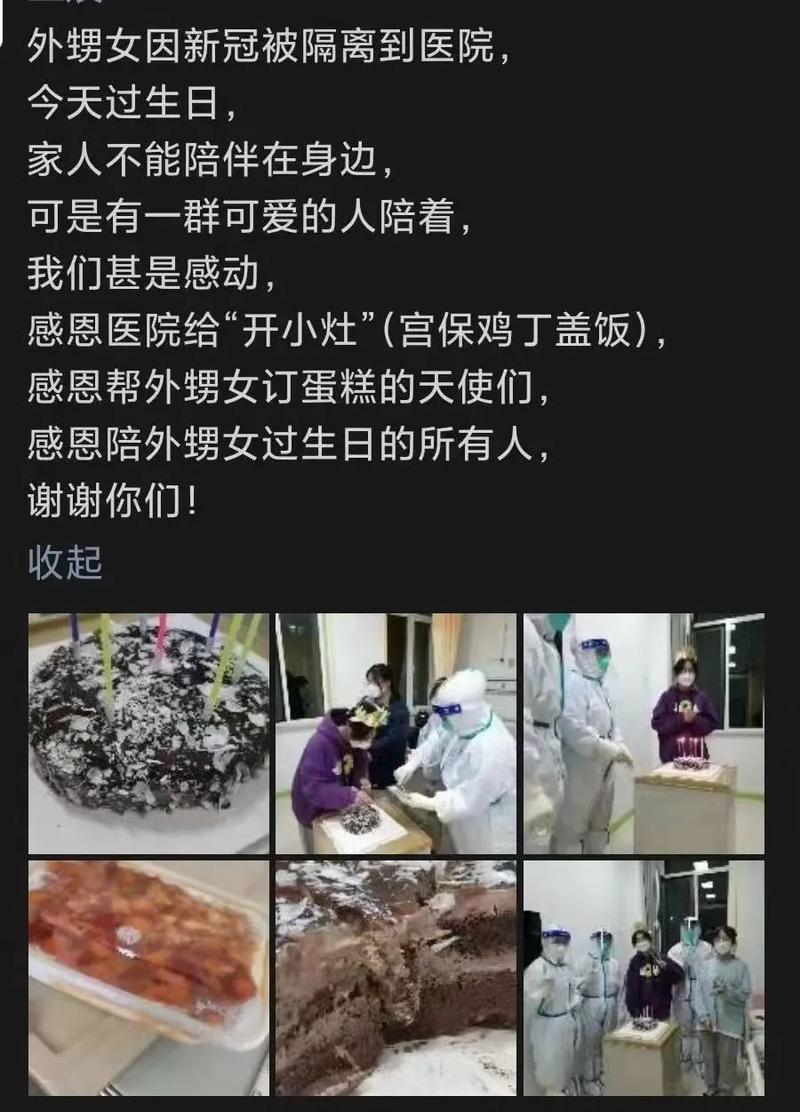The image size is (800, 1112).
Task: Open the chocolate cake with candles photo
Action: 148,733
